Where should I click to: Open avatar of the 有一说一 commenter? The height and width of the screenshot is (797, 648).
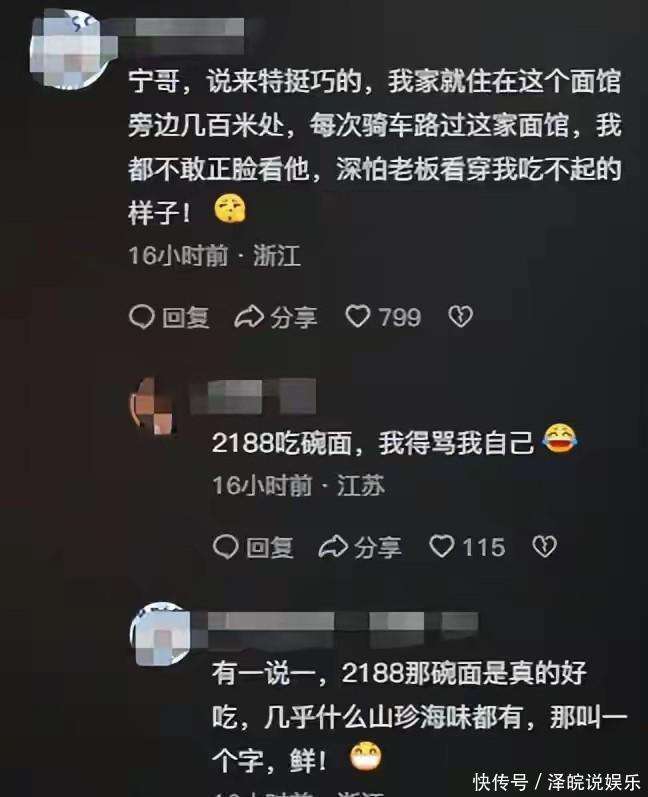coord(158,632)
